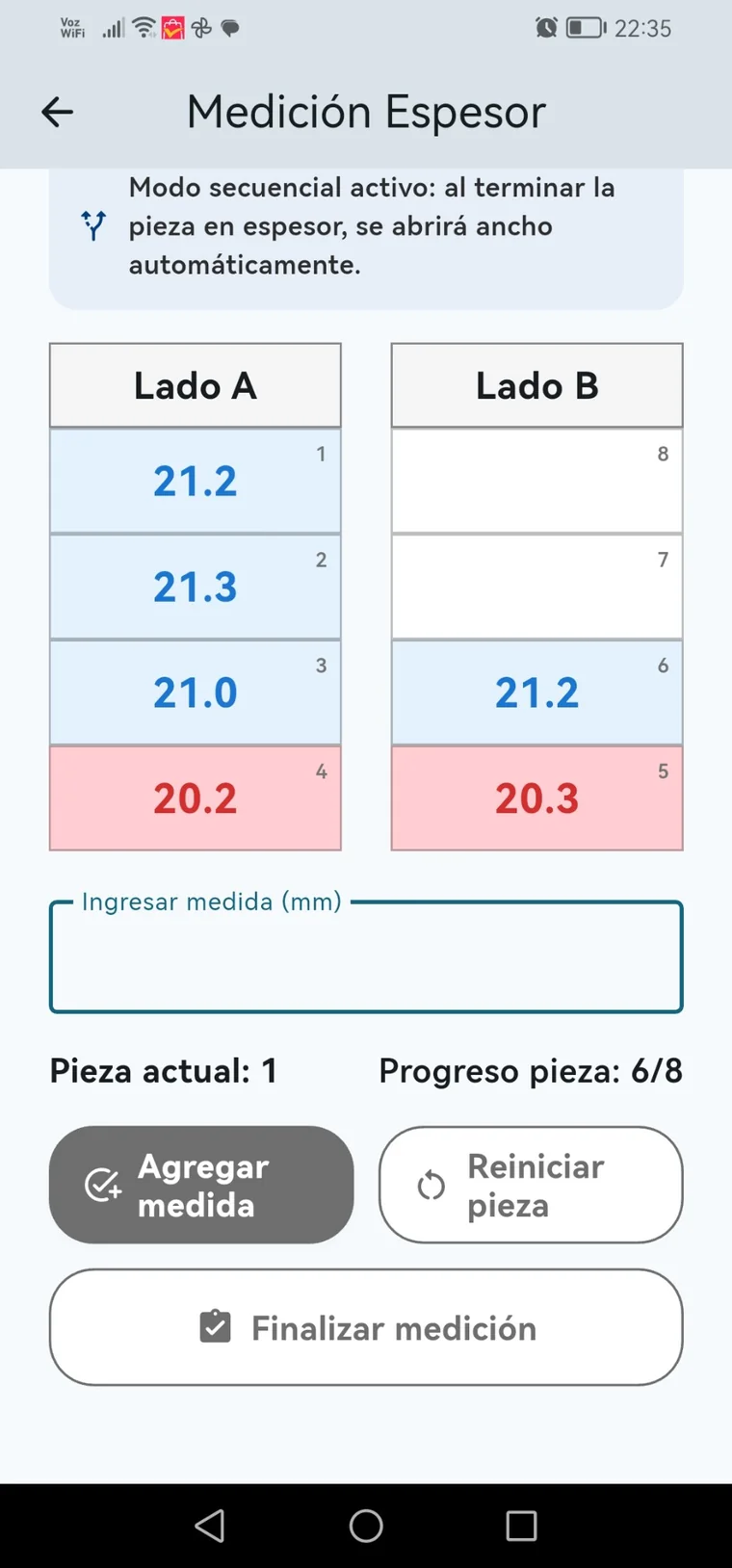
Task: Focus the Ingresar medida (mm) field
Action: coord(366,956)
